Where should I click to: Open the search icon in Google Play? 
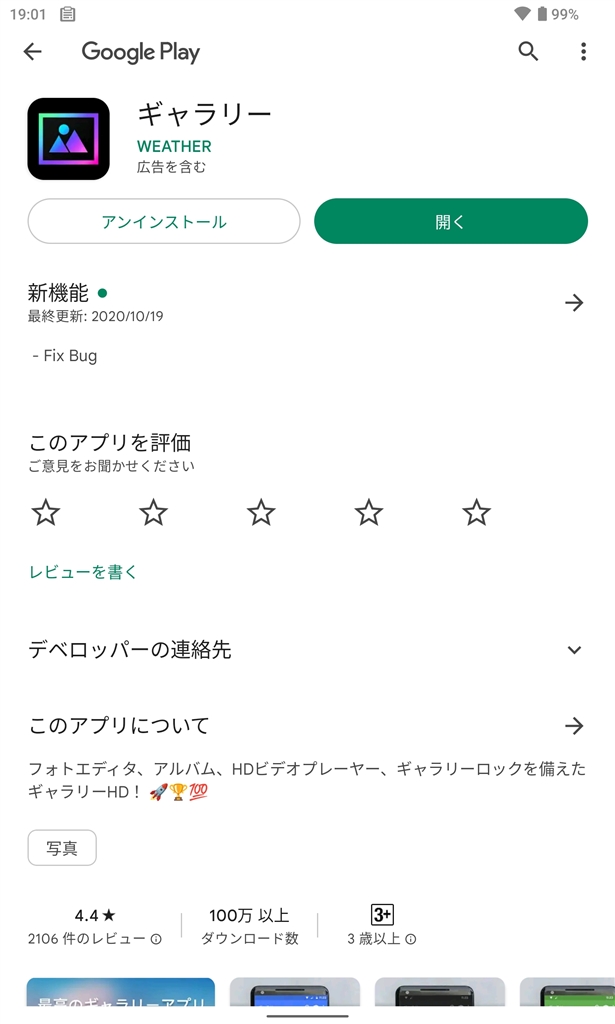(528, 52)
